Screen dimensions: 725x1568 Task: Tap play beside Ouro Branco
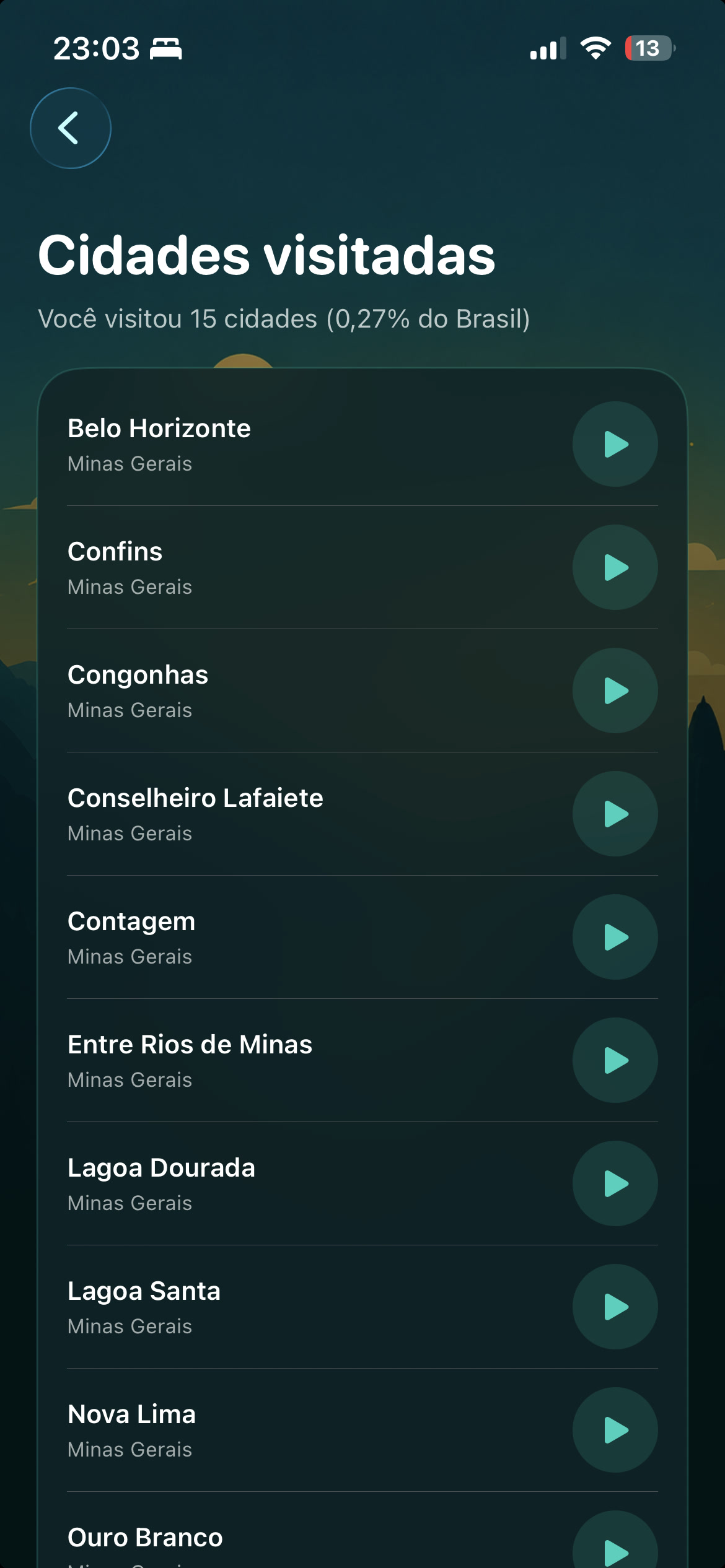pyautogui.click(x=615, y=1540)
